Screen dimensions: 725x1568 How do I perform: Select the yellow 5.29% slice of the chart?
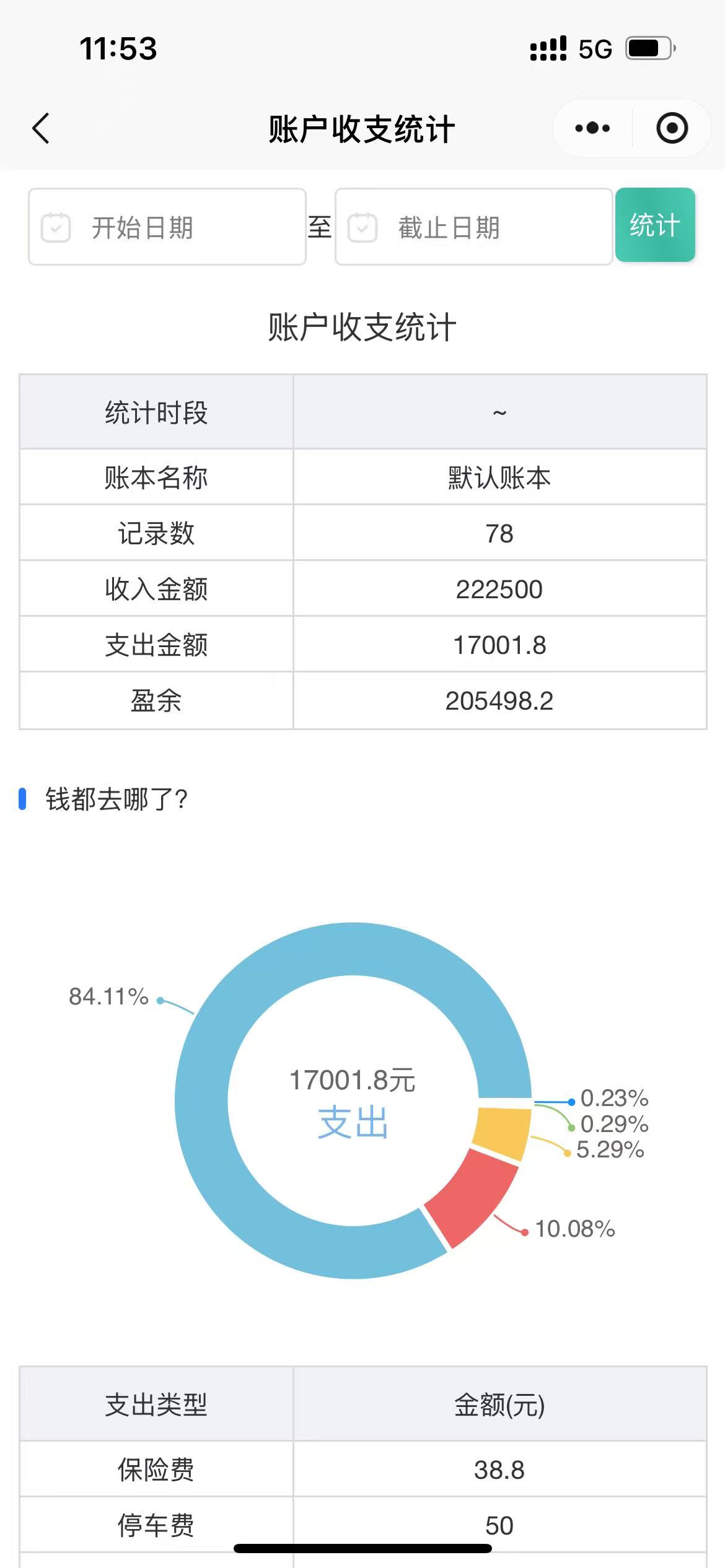tap(502, 1132)
